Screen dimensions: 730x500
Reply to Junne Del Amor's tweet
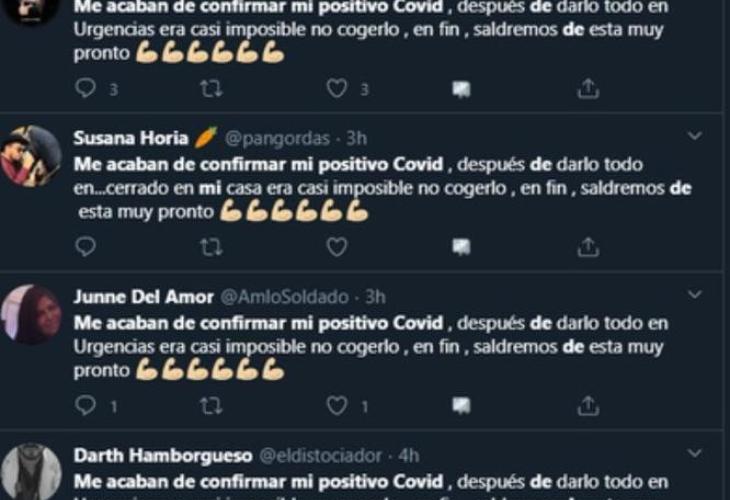tap(86, 405)
